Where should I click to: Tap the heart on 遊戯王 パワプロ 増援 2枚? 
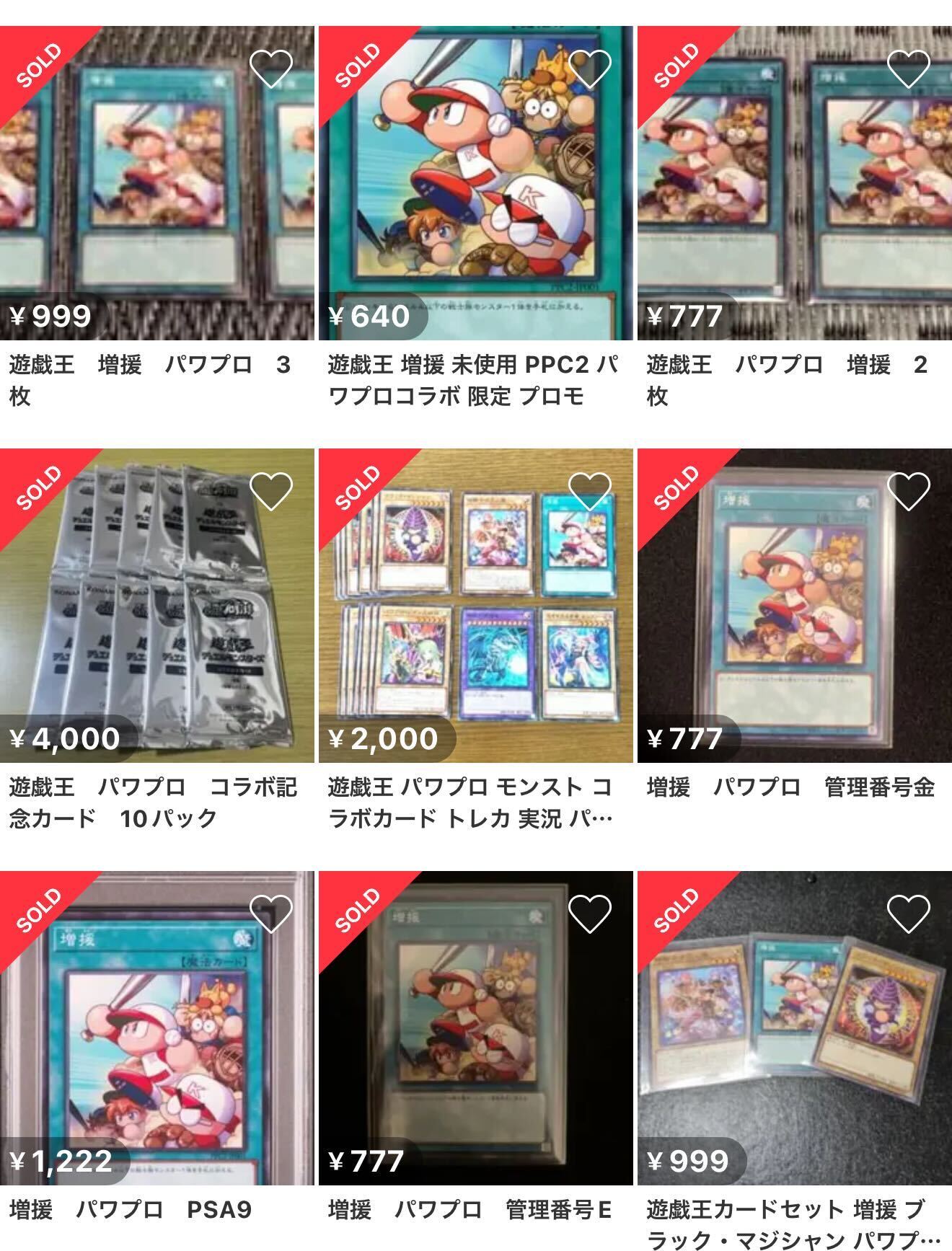(908, 68)
